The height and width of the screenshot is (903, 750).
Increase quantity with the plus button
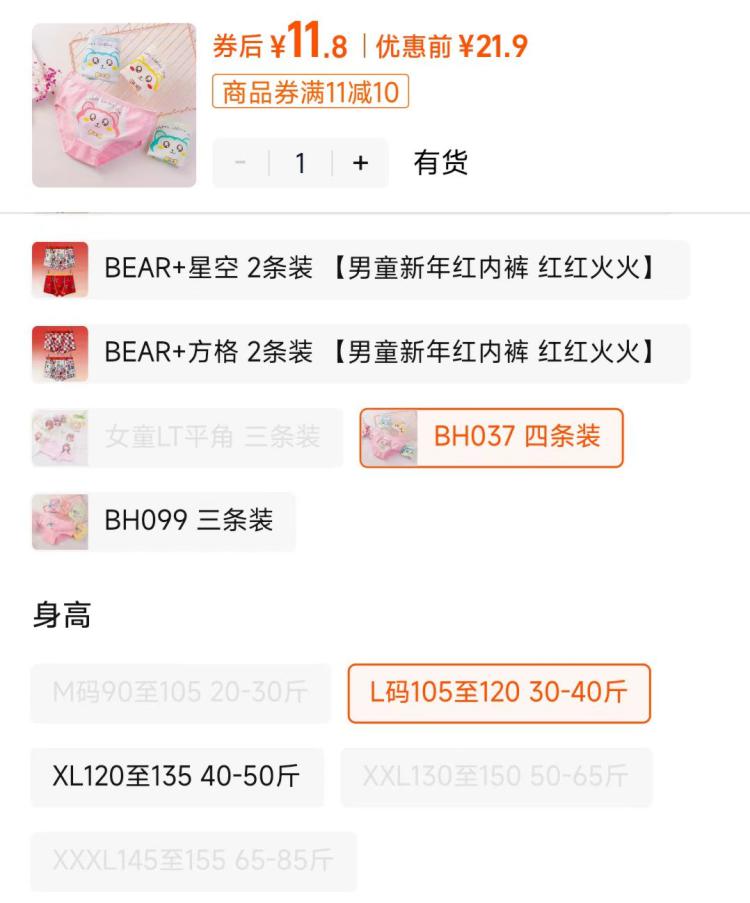pyautogui.click(x=360, y=163)
